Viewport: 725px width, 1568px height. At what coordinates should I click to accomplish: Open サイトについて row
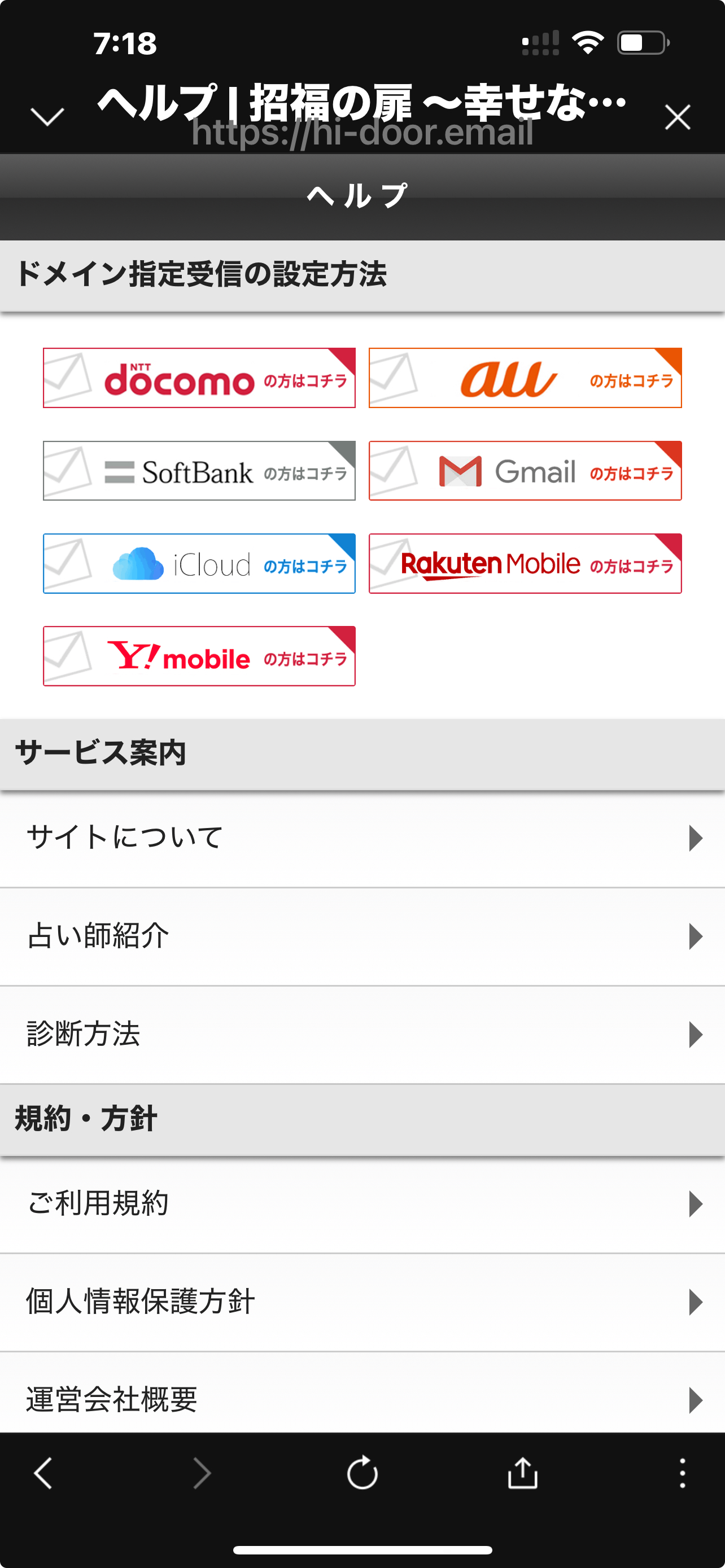(x=362, y=839)
